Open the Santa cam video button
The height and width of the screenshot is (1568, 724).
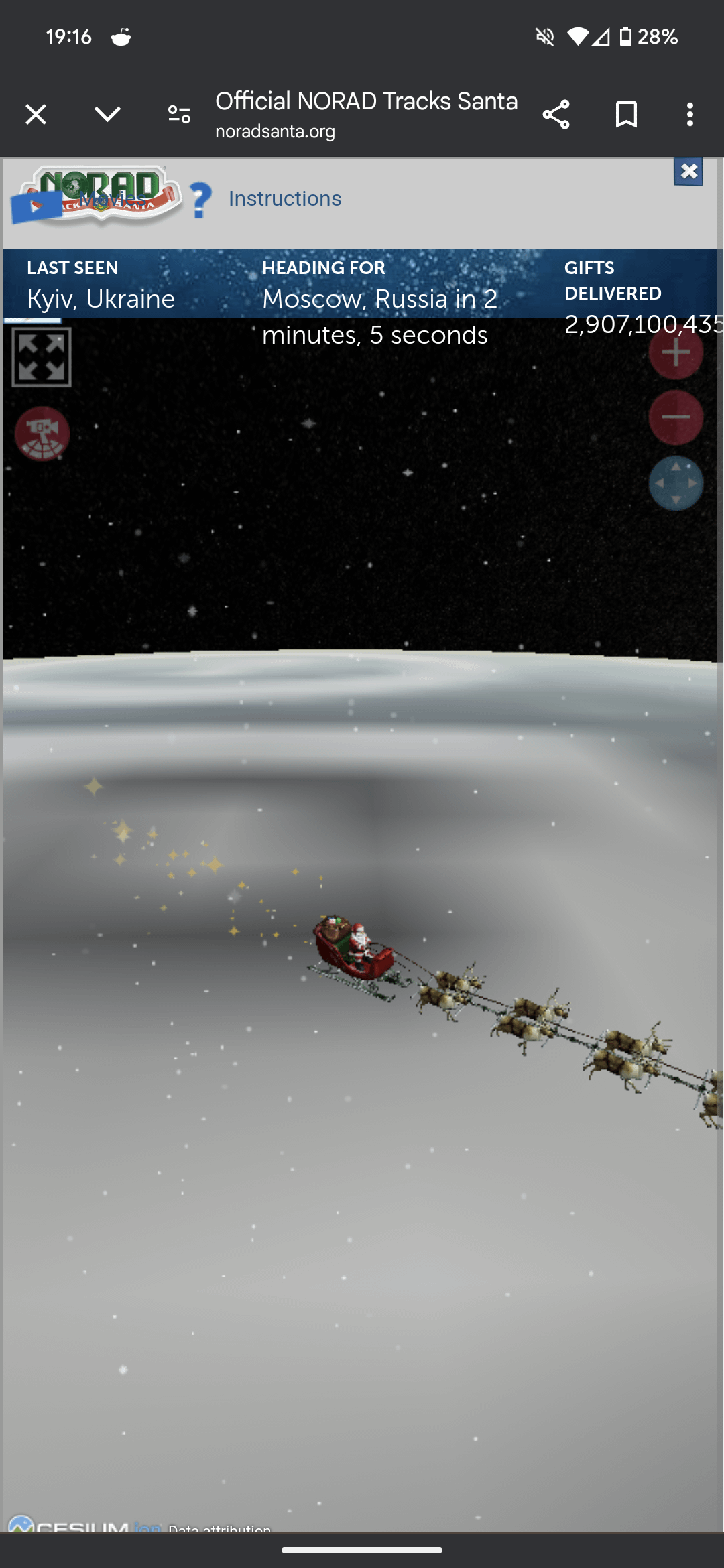(x=42, y=434)
